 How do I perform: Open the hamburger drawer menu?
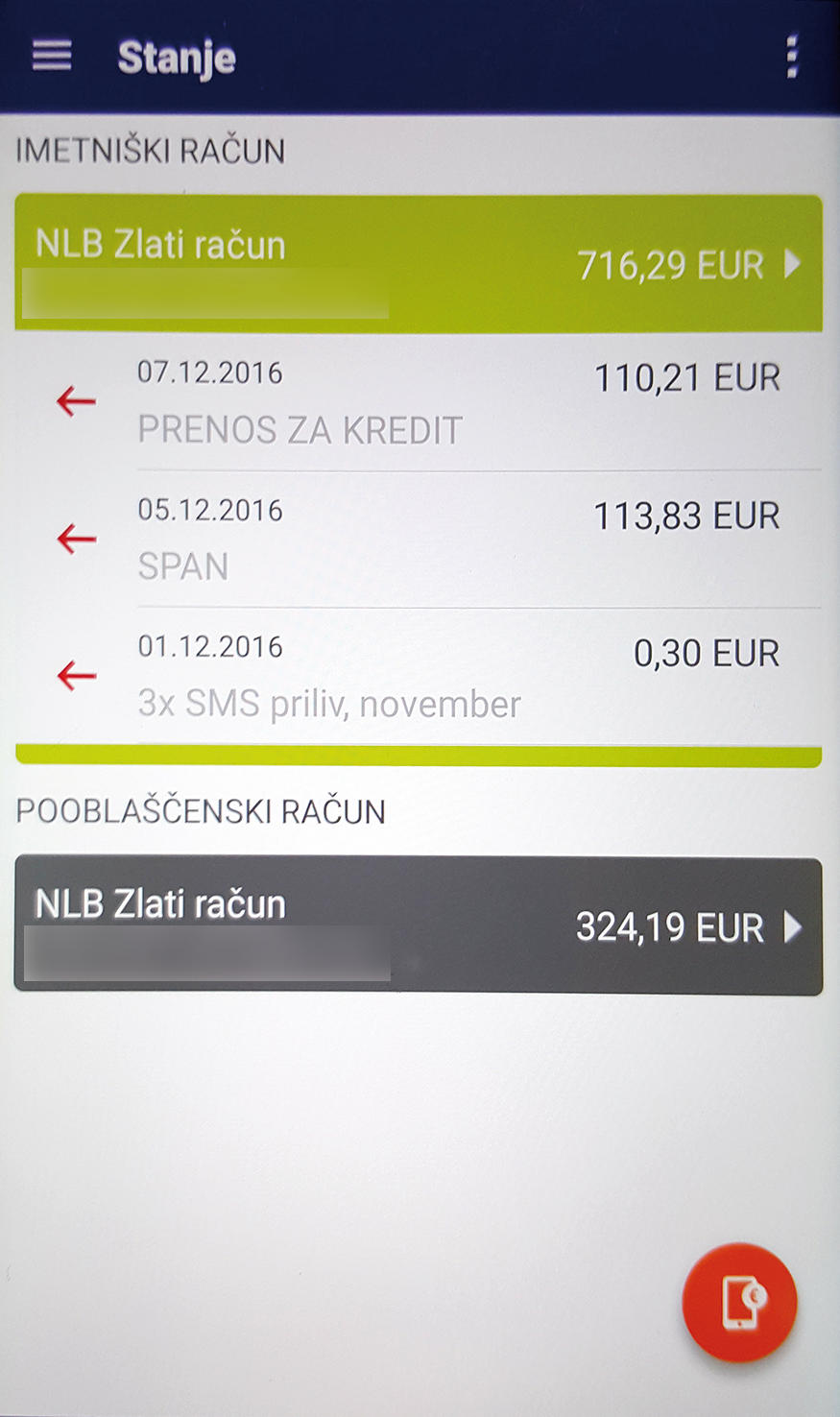point(52,56)
